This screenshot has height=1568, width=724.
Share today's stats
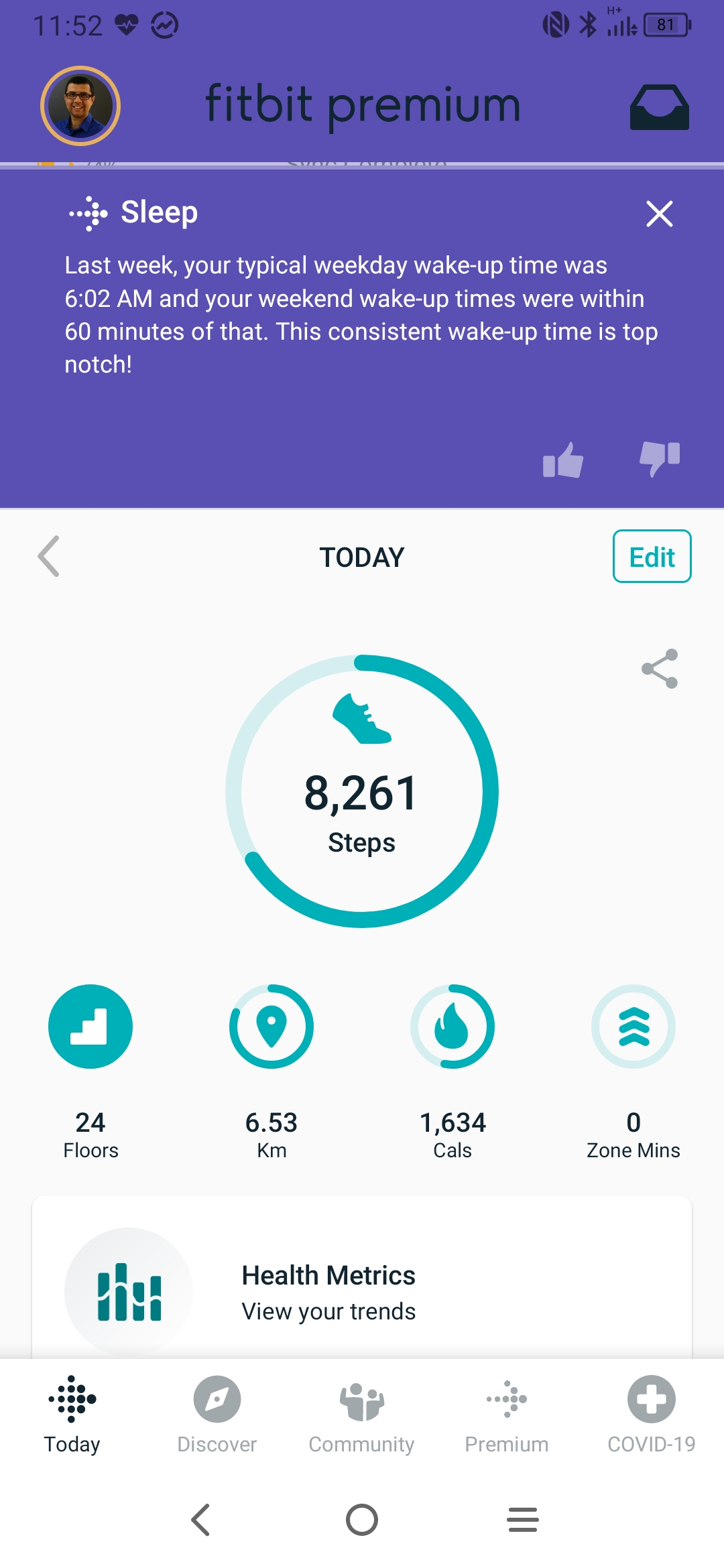point(660,669)
